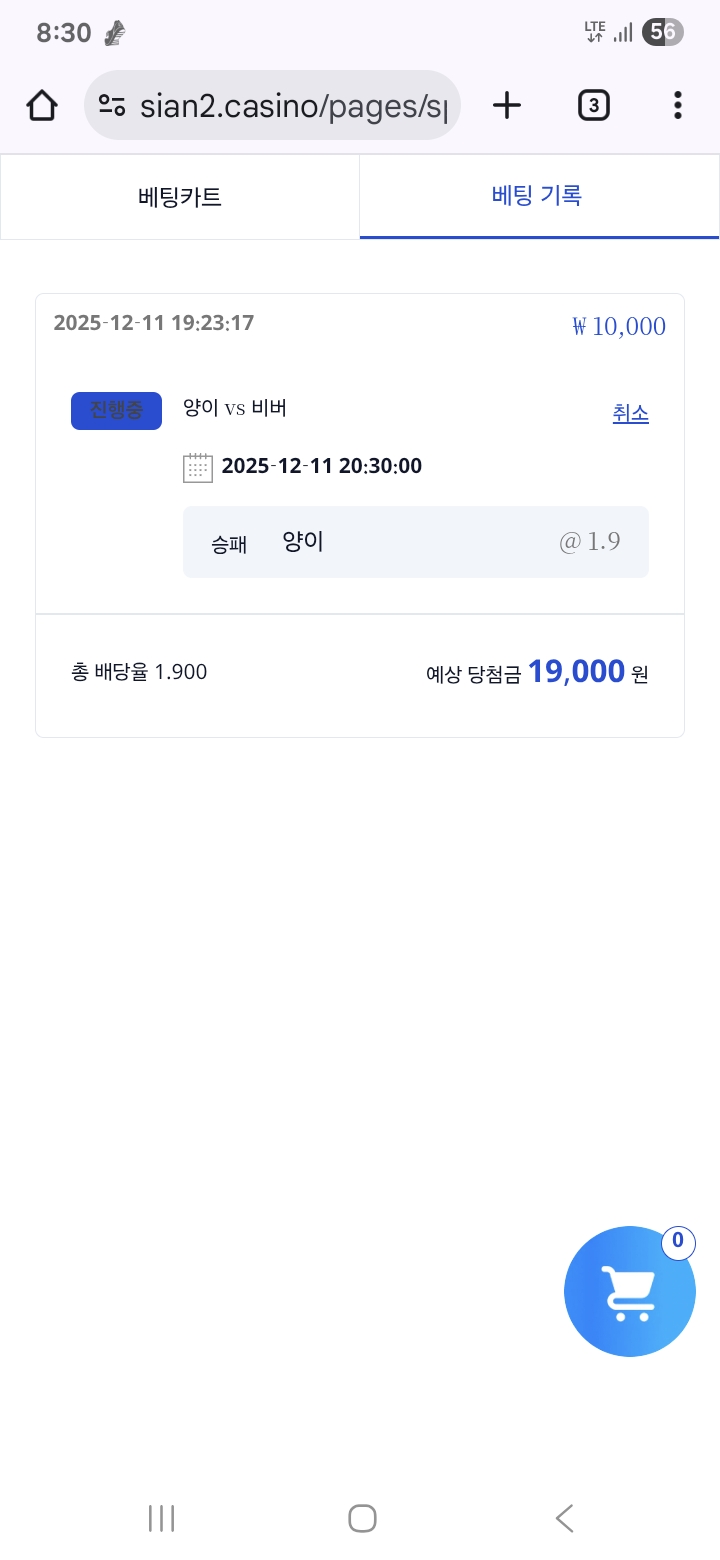720x1560 pixels.
Task: Cancel the bet via 취소 link
Action: pos(631,412)
